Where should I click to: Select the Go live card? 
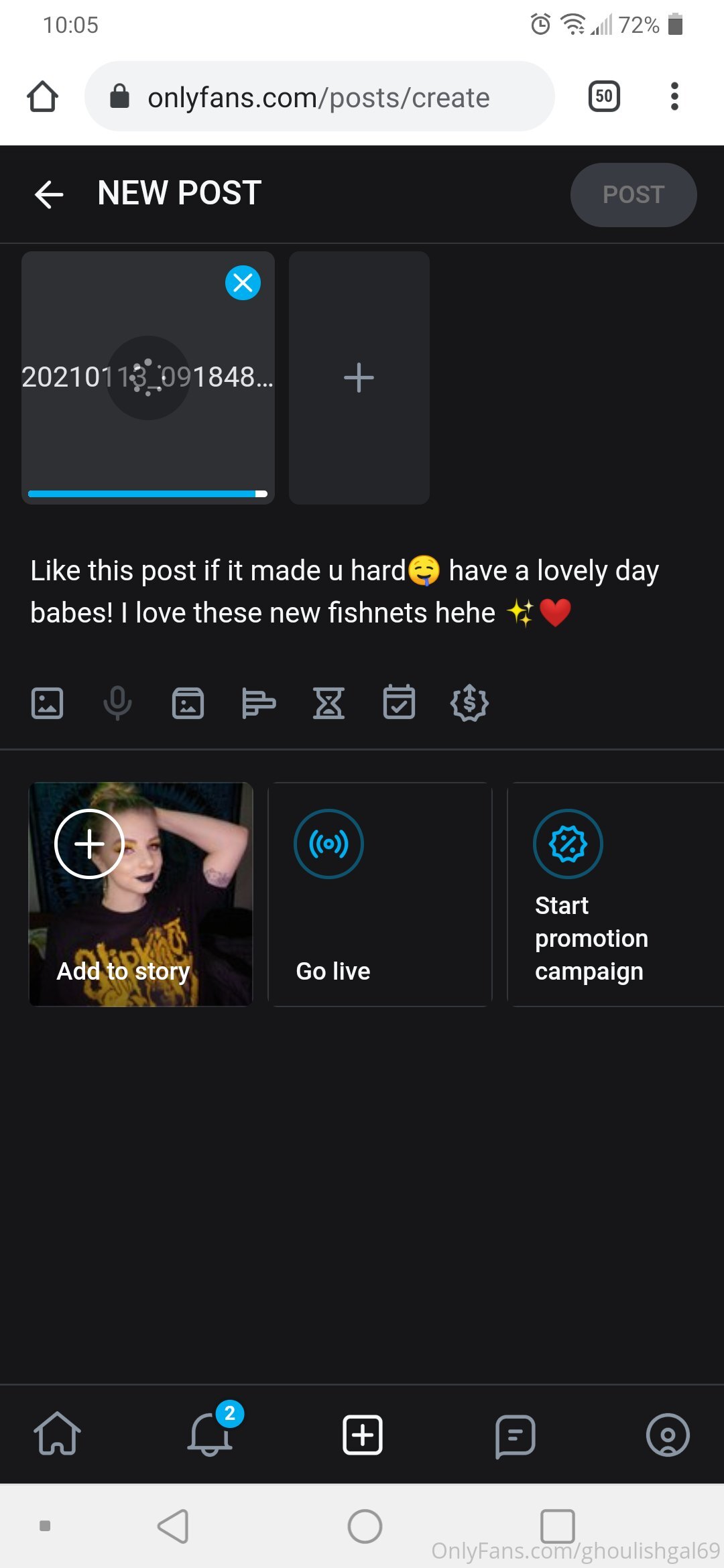(x=380, y=895)
